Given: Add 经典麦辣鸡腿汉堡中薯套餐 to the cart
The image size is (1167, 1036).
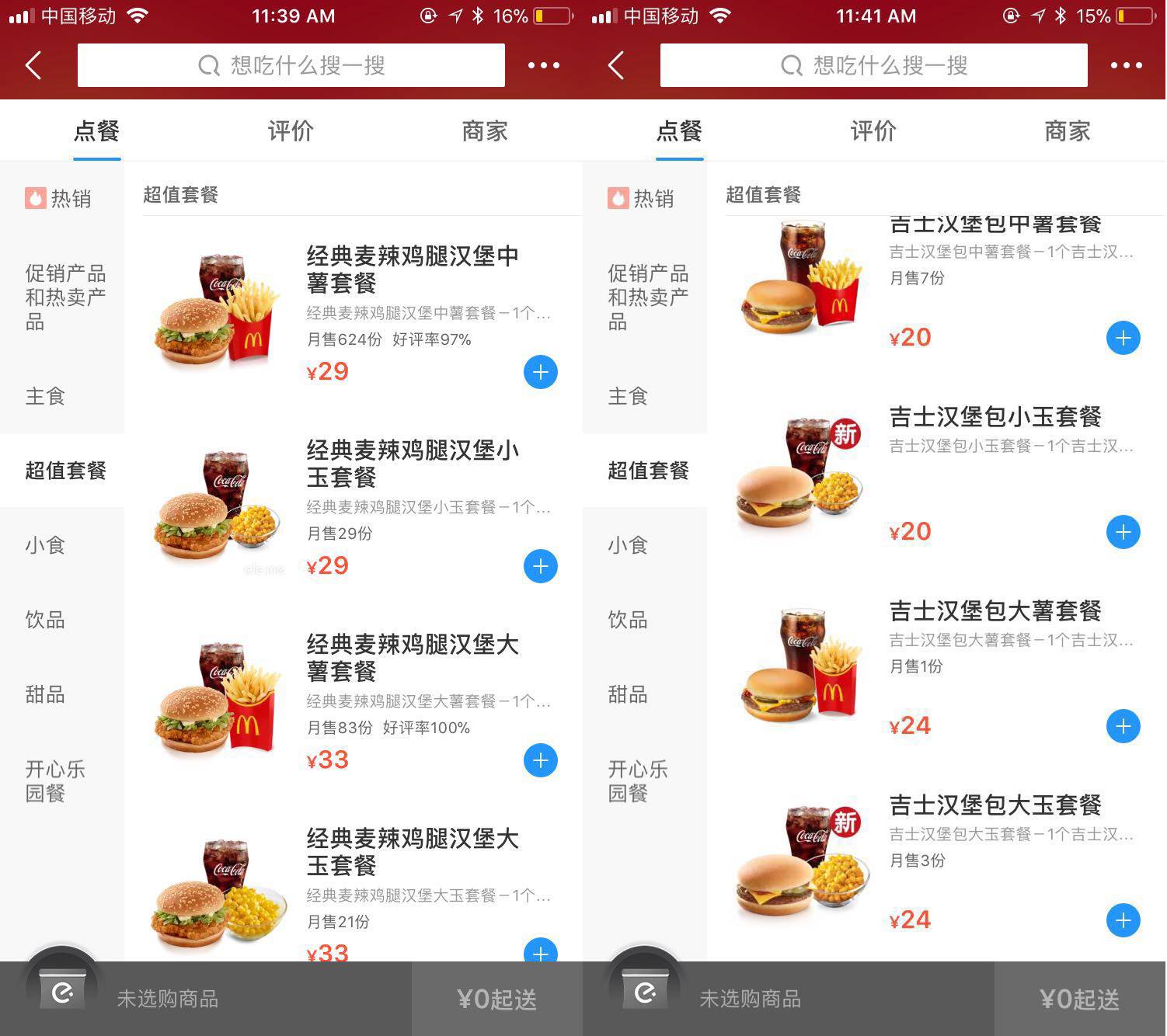Looking at the screenshot, I should coord(541,372).
